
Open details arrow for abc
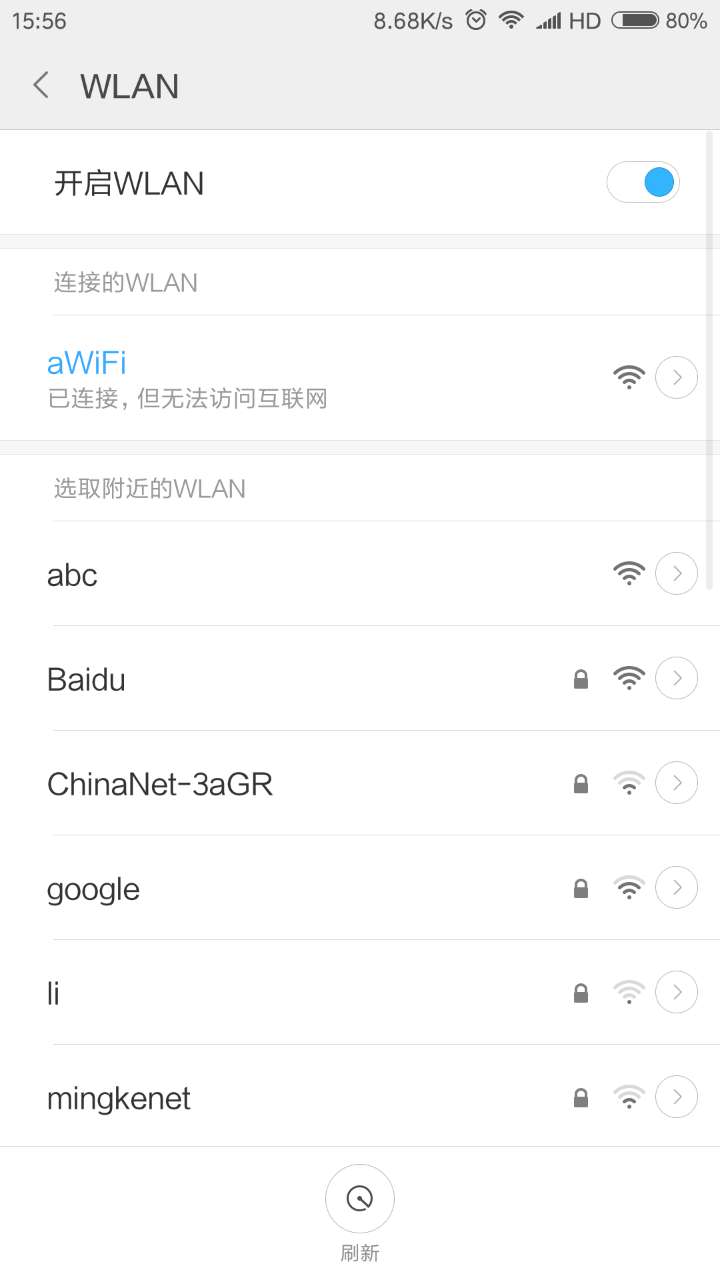click(676, 574)
